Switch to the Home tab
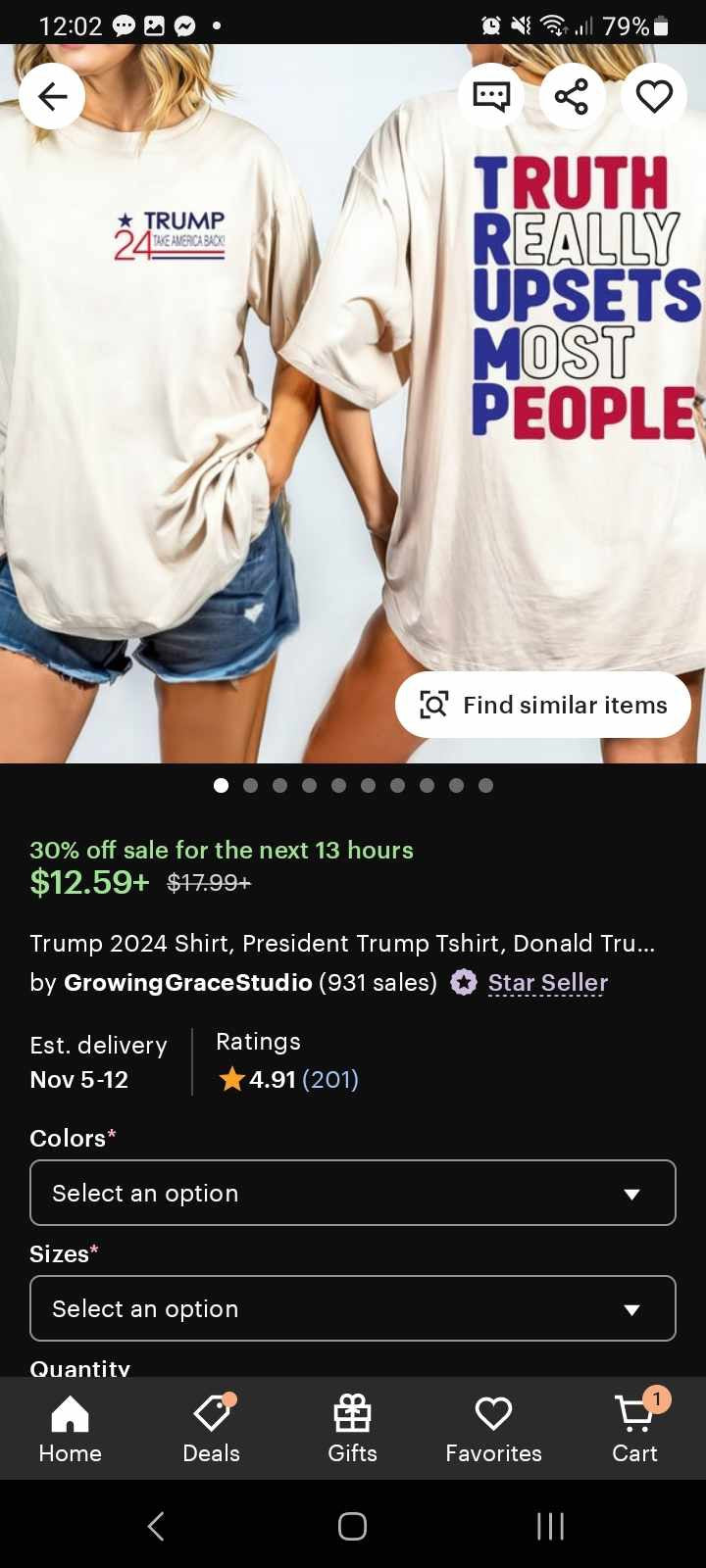706x1568 pixels. click(71, 1429)
